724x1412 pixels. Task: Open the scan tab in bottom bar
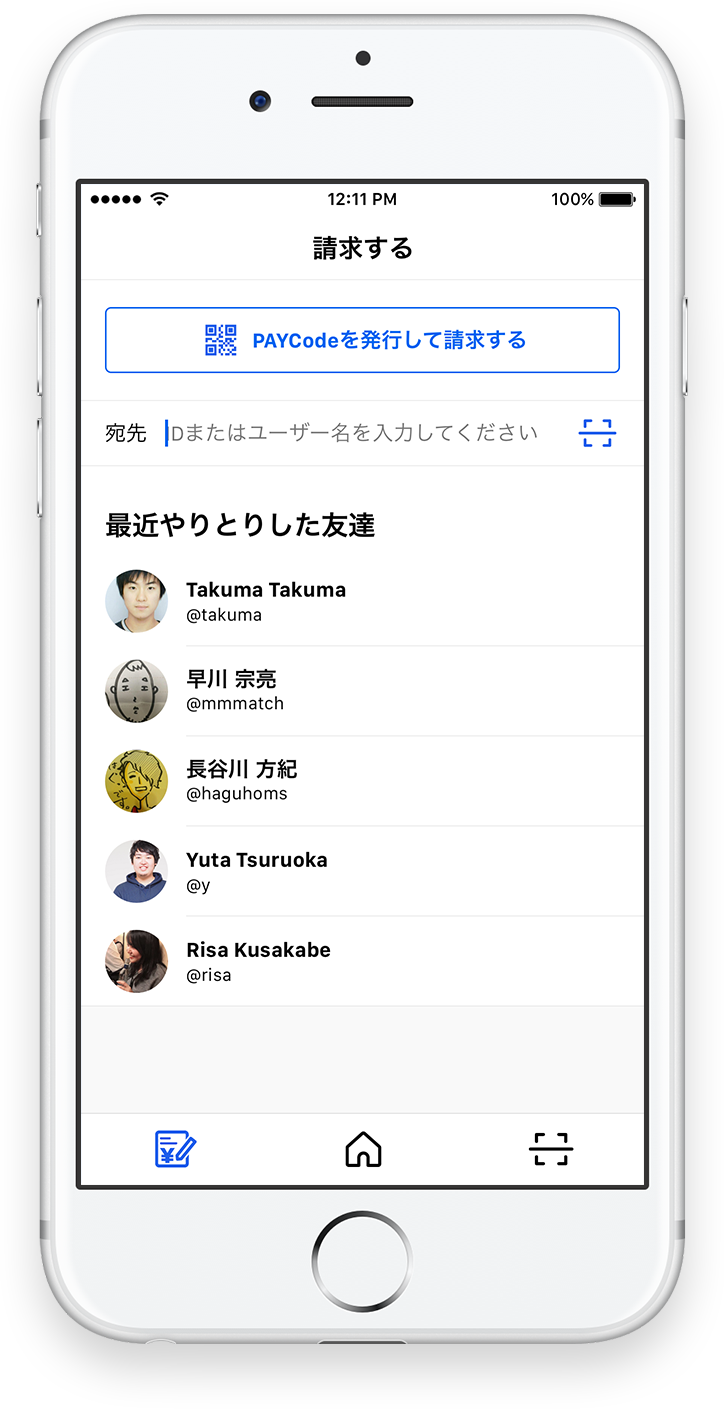pyautogui.click(x=550, y=1149)
